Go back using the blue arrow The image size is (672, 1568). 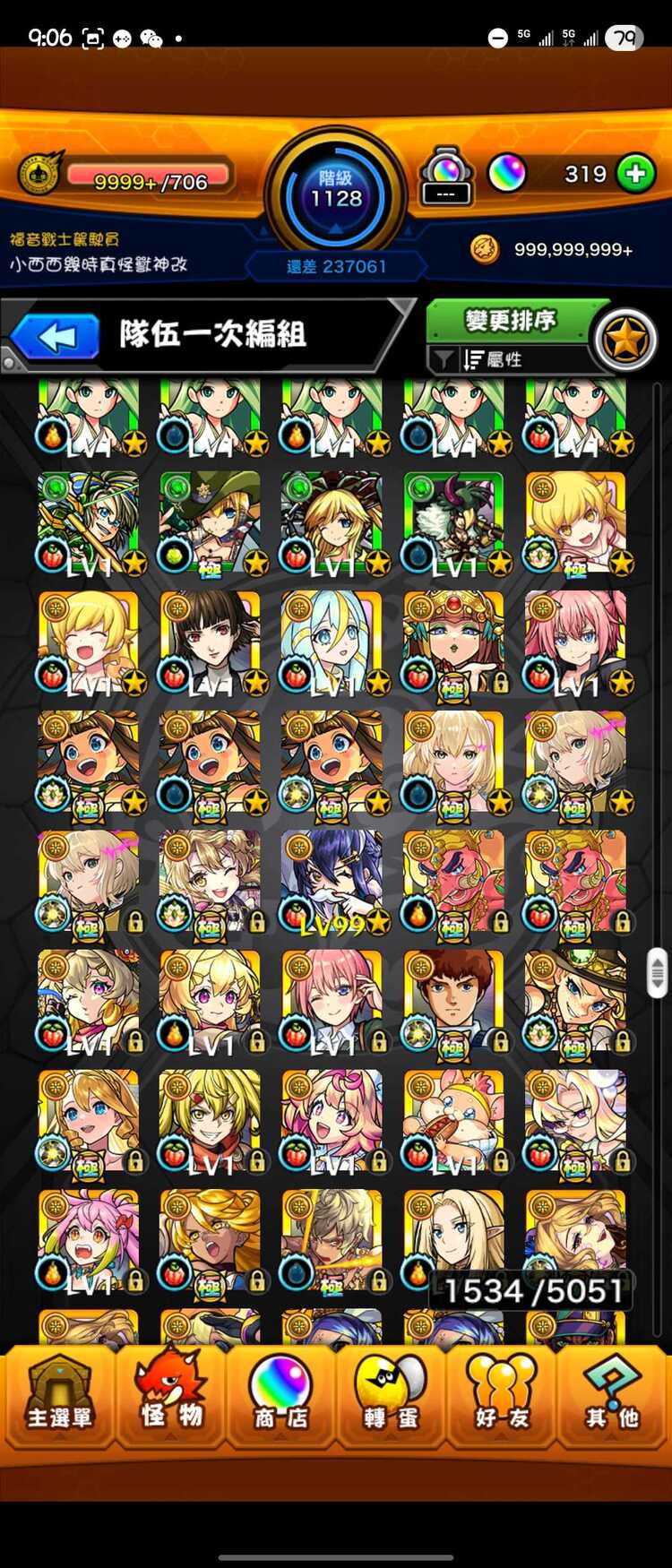click(57, 338)
